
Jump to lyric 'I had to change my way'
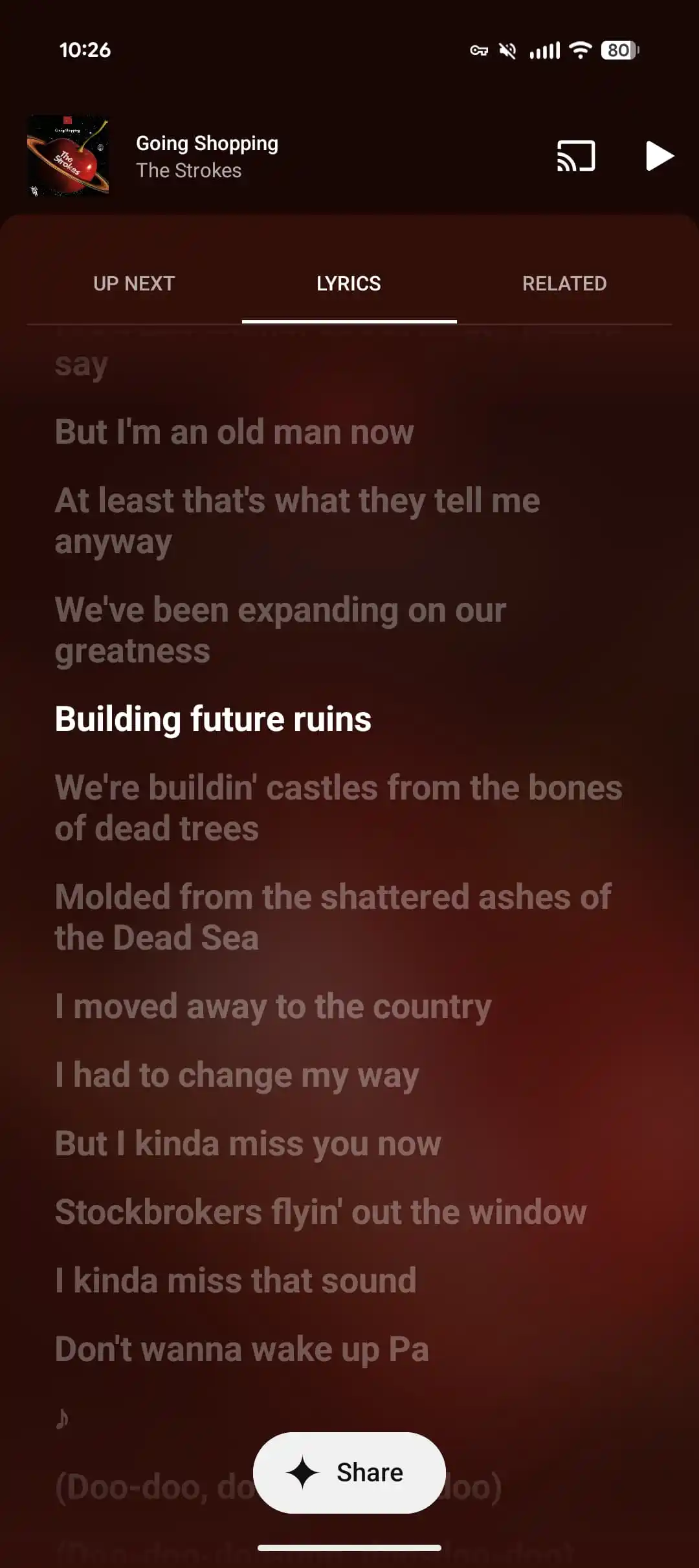237,1075
